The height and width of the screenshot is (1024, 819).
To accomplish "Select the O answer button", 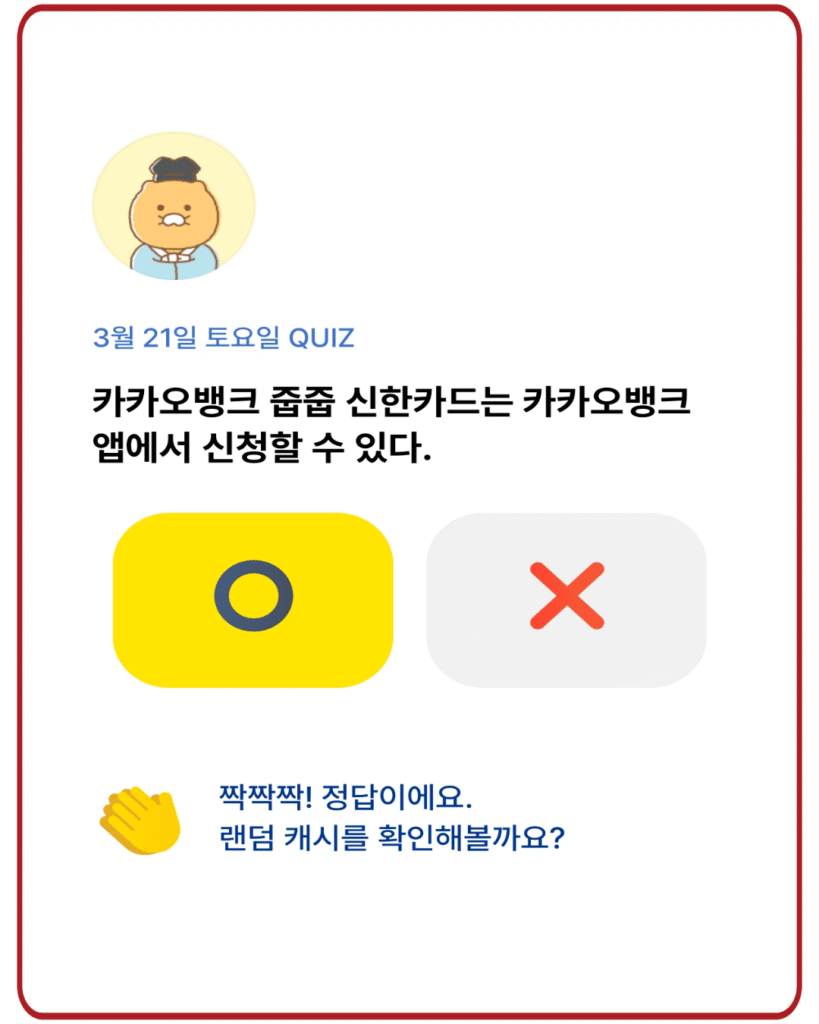I will tap(252, 600).
